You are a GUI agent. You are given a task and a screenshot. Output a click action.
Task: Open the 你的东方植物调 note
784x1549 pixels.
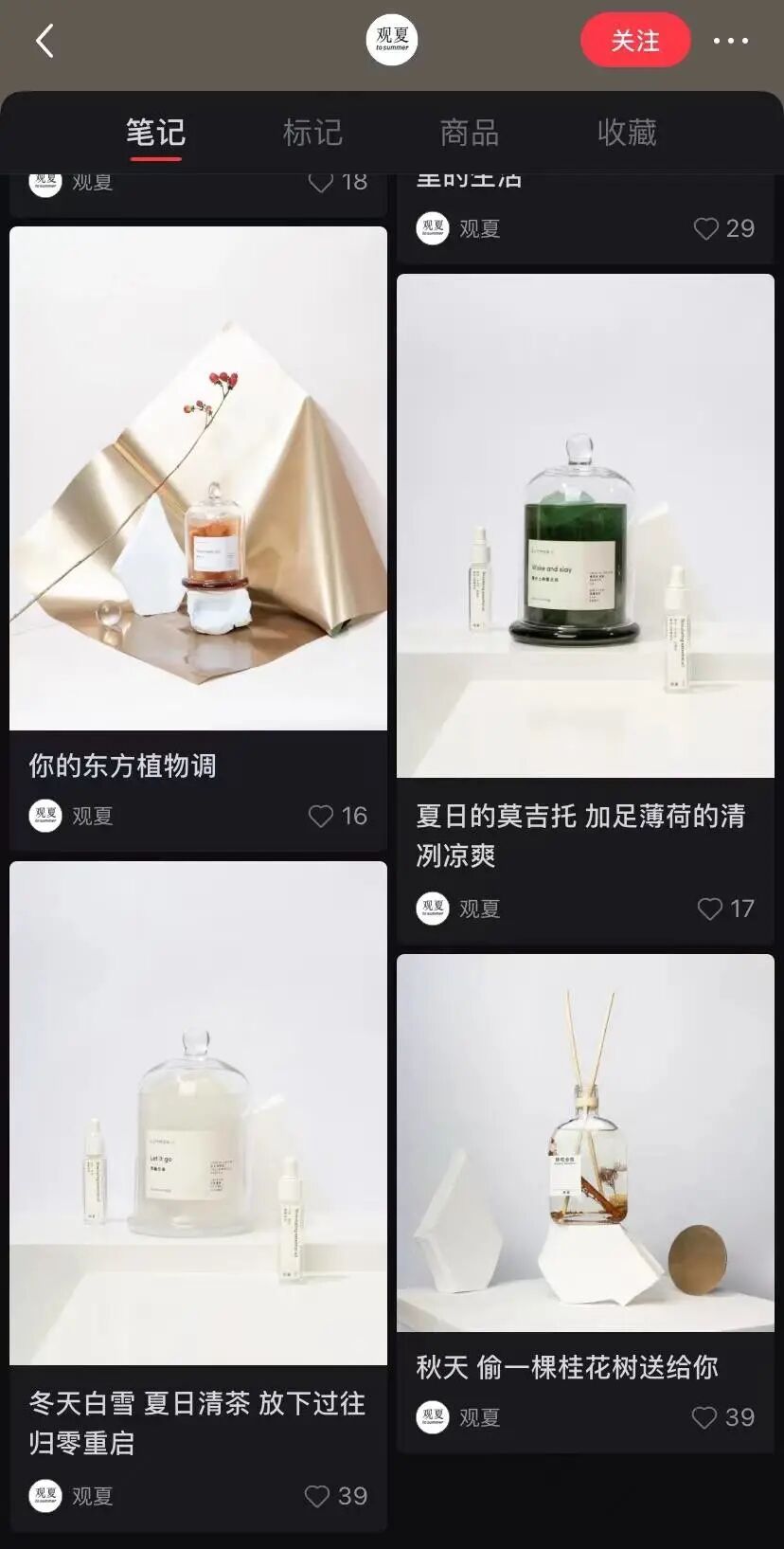[x=198, y=478]
